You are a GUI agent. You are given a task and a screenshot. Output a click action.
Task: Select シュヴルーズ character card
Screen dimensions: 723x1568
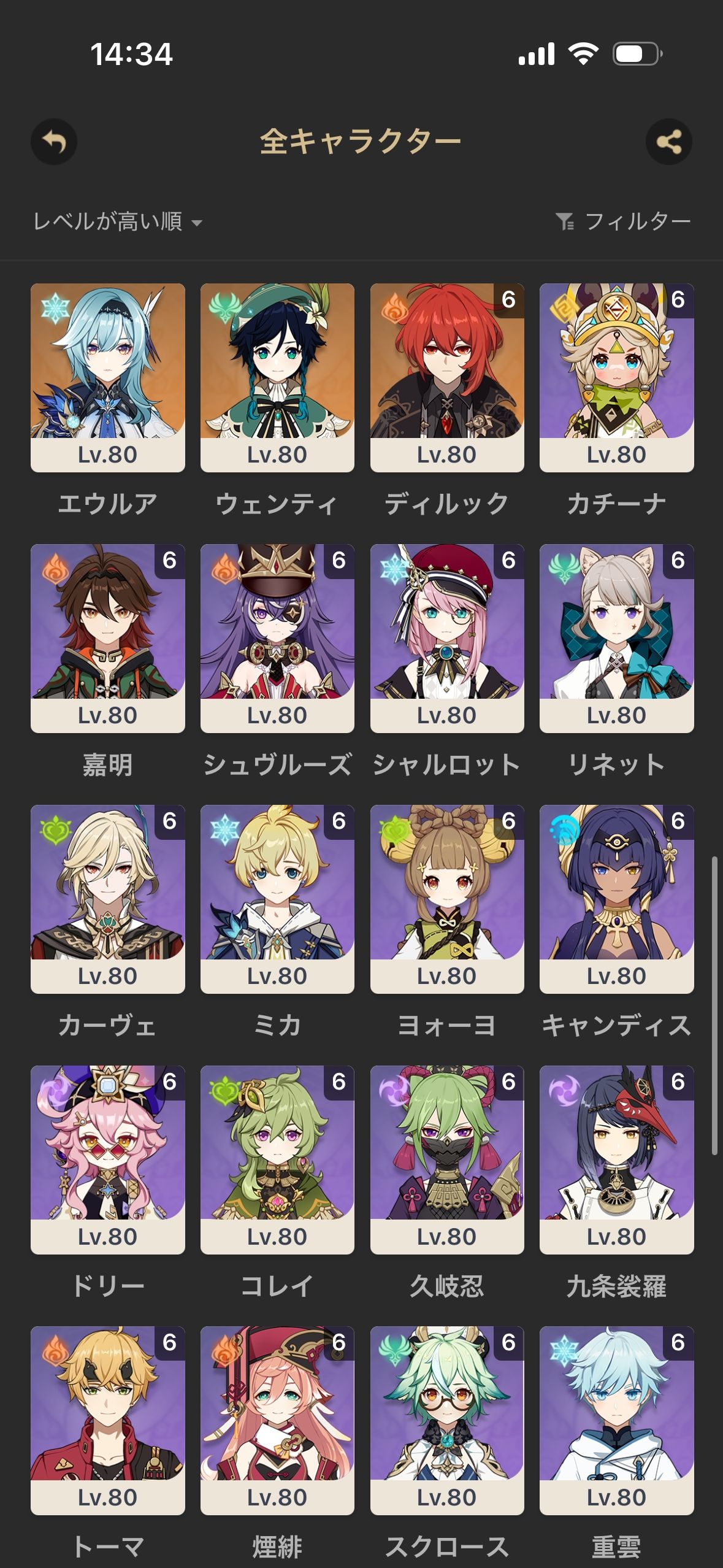pos(277,638)
